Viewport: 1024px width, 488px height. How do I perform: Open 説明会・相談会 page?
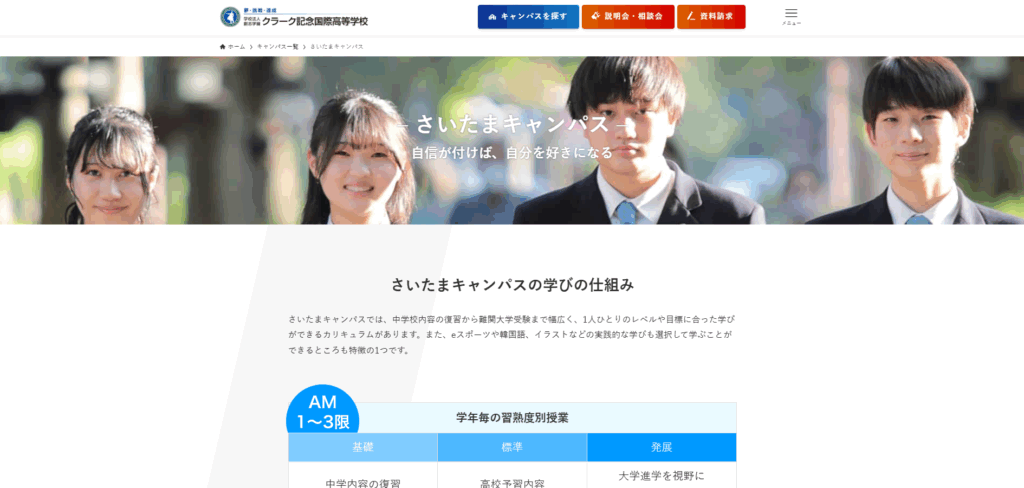(627, 17)
